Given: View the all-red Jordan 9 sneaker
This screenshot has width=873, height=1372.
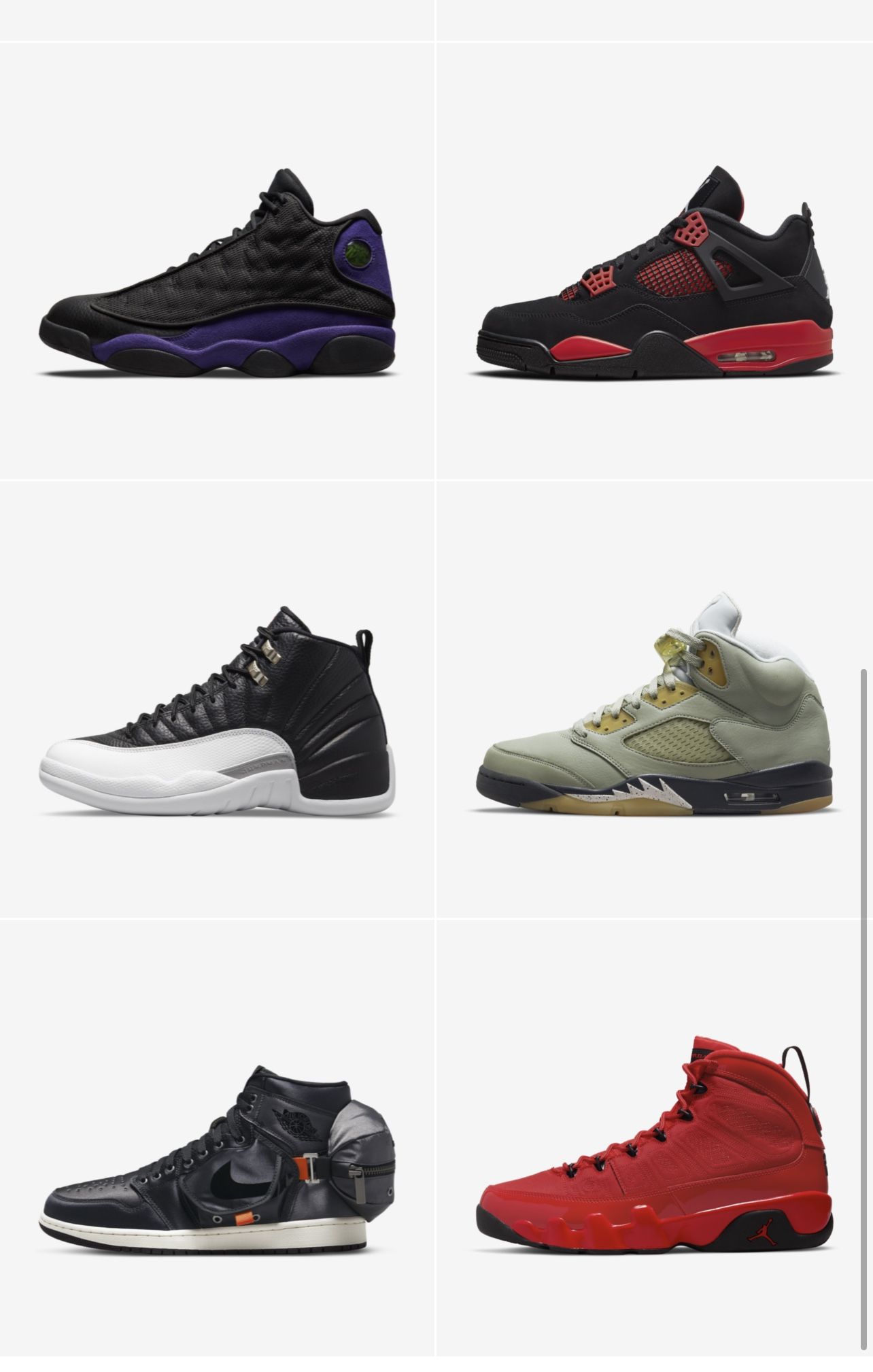Looking at the screenshot, I should 655,1137.
